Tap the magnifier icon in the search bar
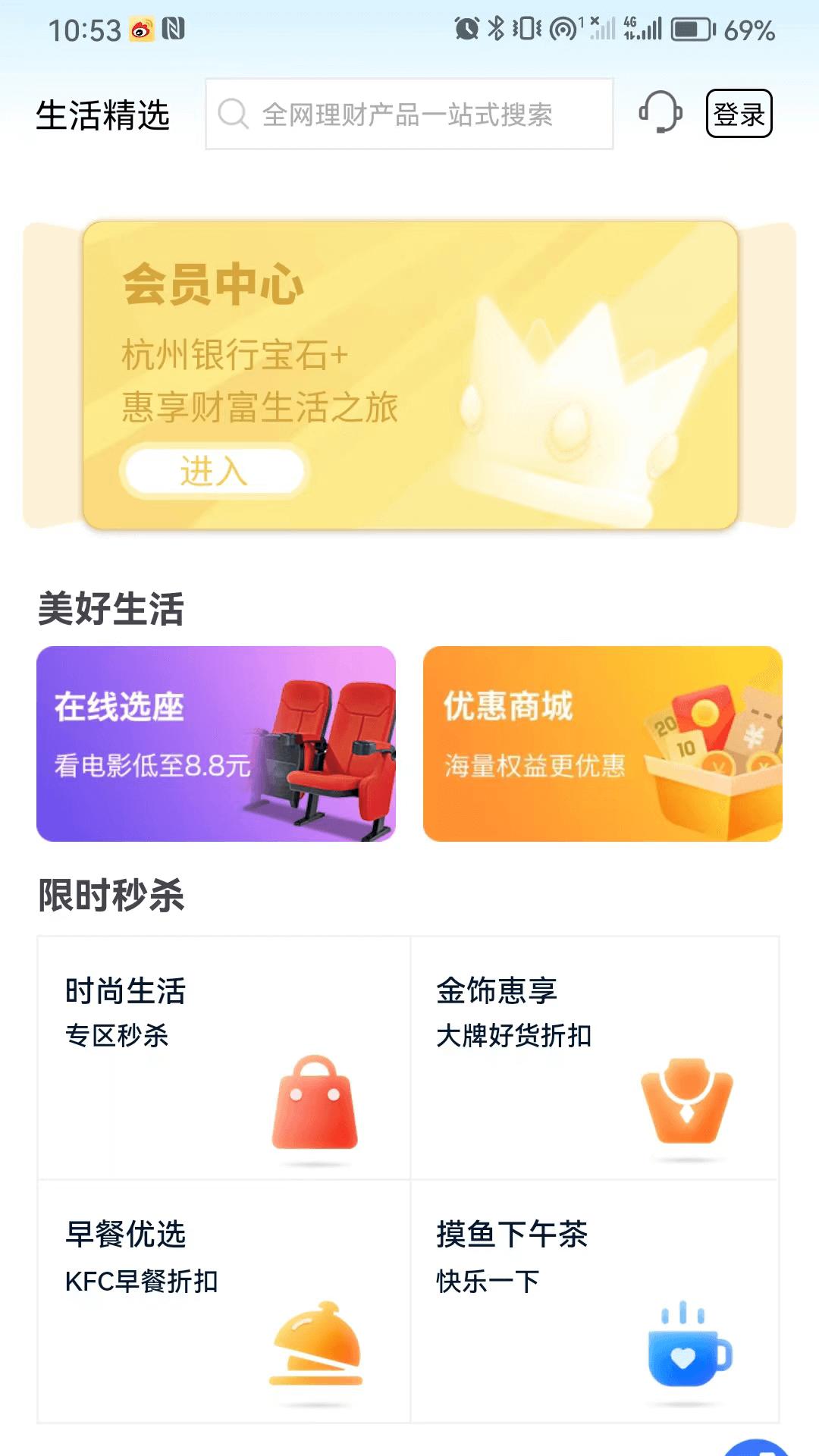Viewport: 819px width, 1456px height. (234, 113)
